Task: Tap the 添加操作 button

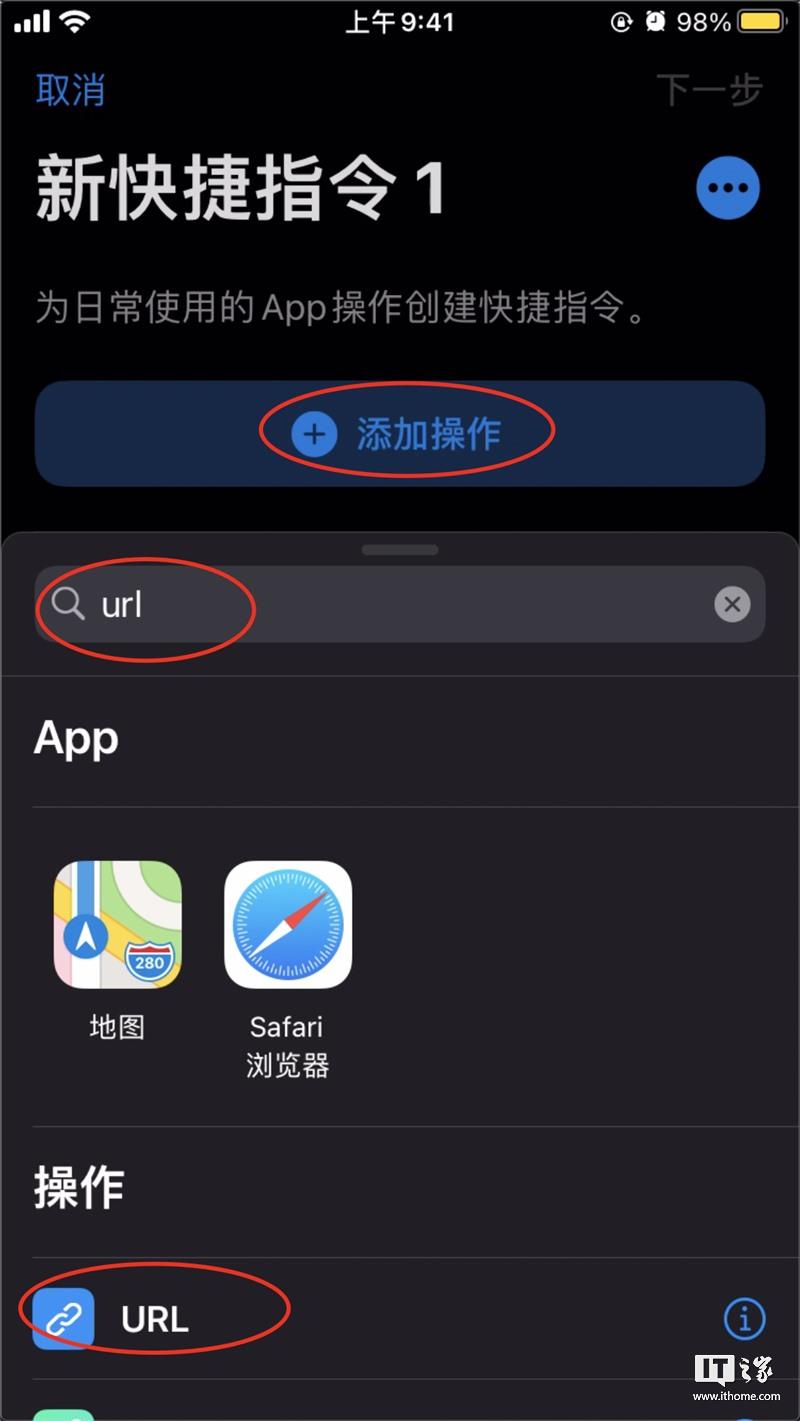Action: point(400,434)
